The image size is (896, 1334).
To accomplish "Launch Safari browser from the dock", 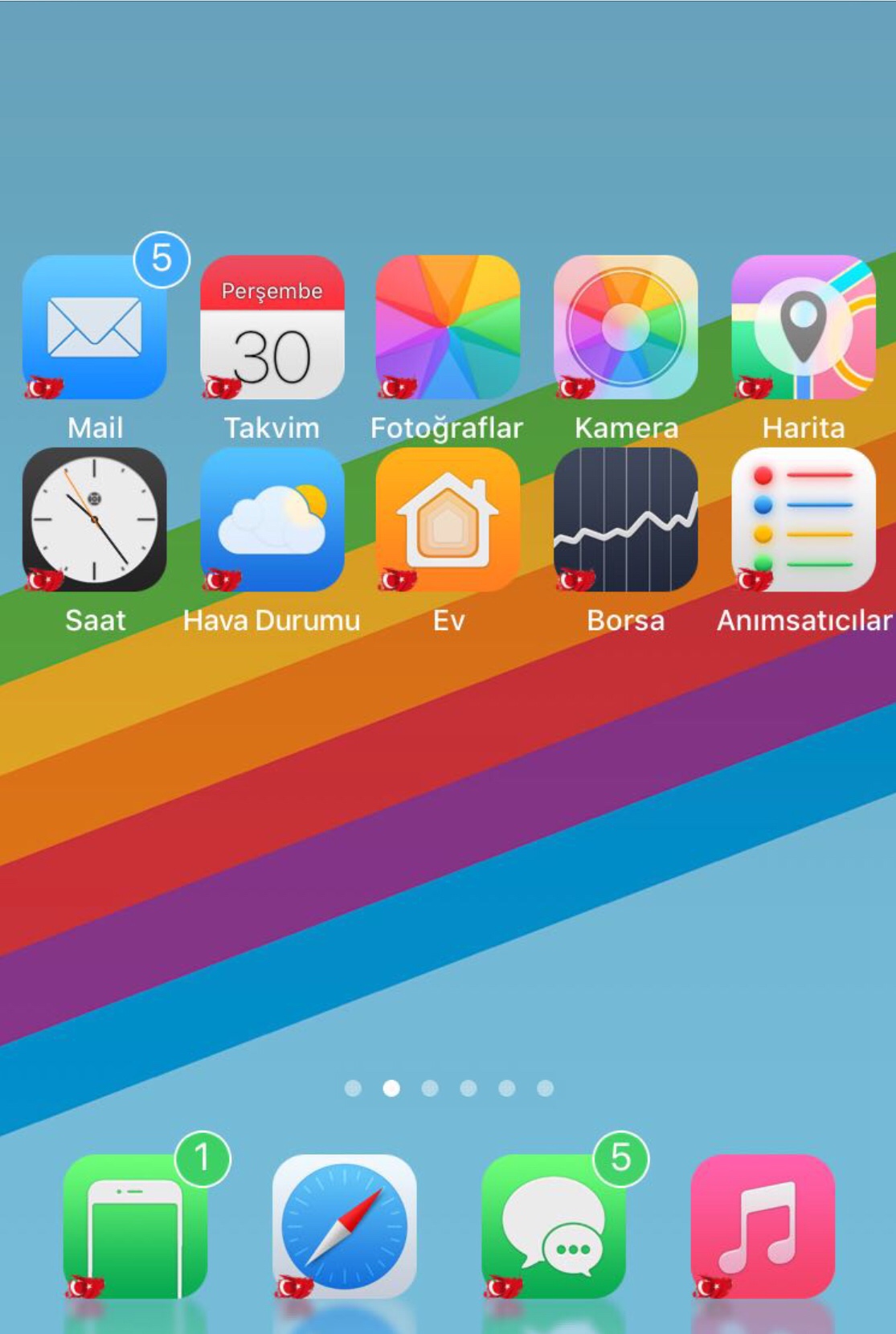I will point(344,1226).
